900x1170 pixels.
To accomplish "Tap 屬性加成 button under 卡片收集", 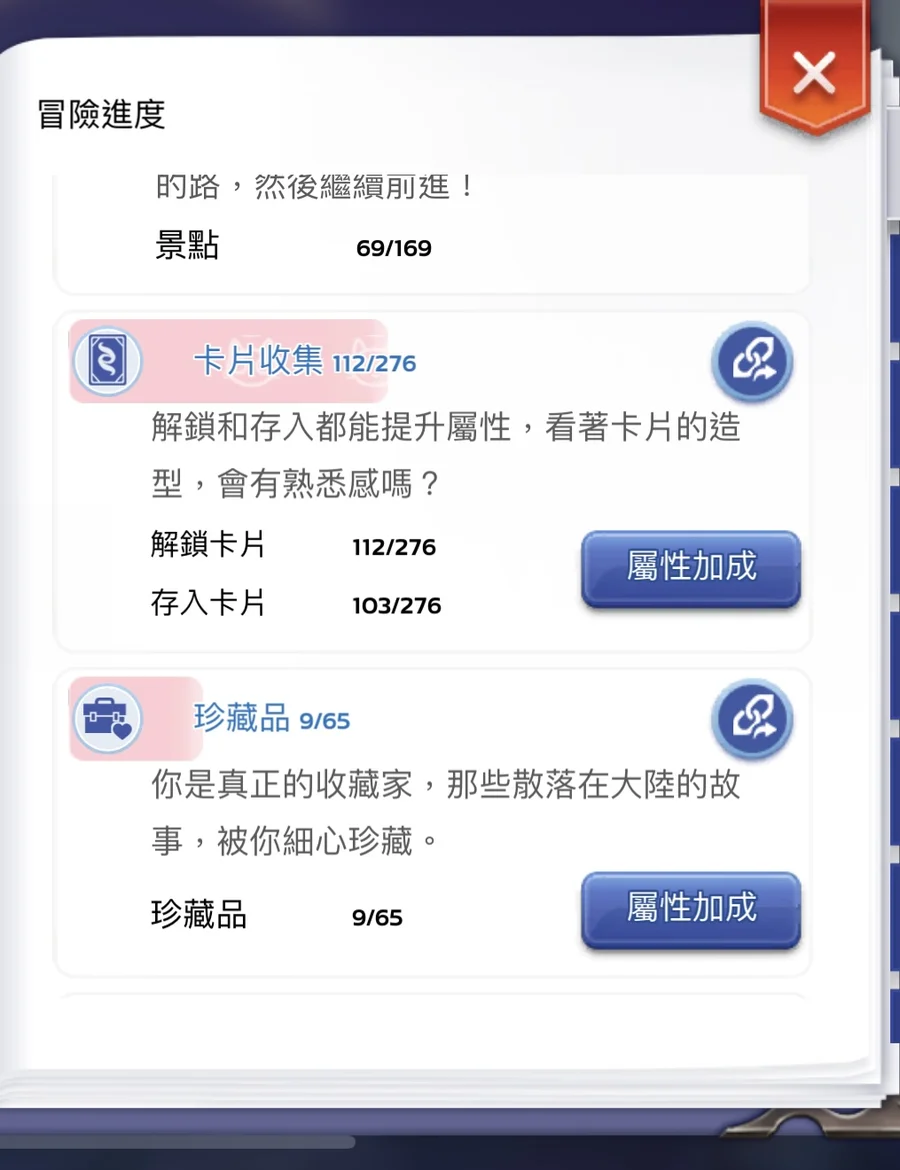I will pos(691,568).
